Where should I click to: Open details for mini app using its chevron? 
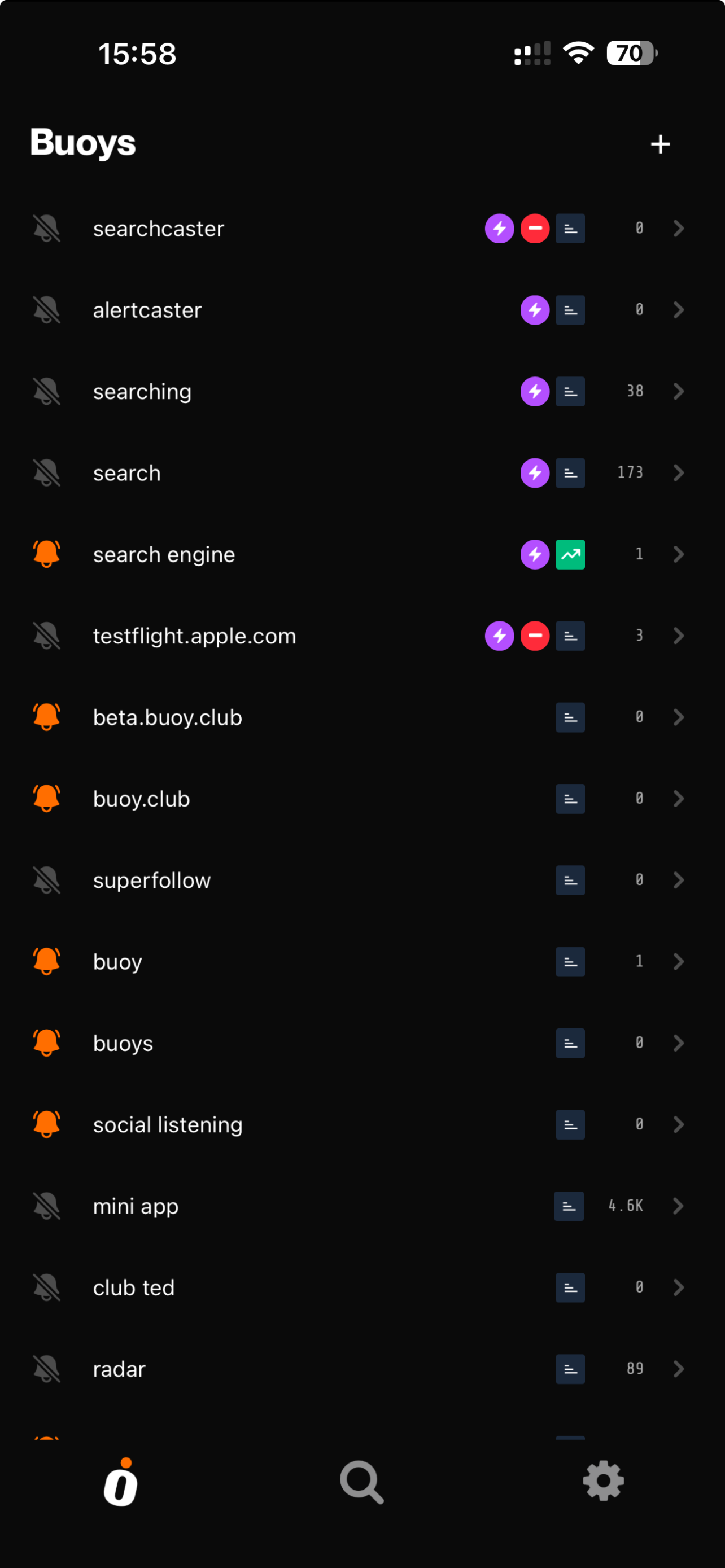pos(678,1206)
